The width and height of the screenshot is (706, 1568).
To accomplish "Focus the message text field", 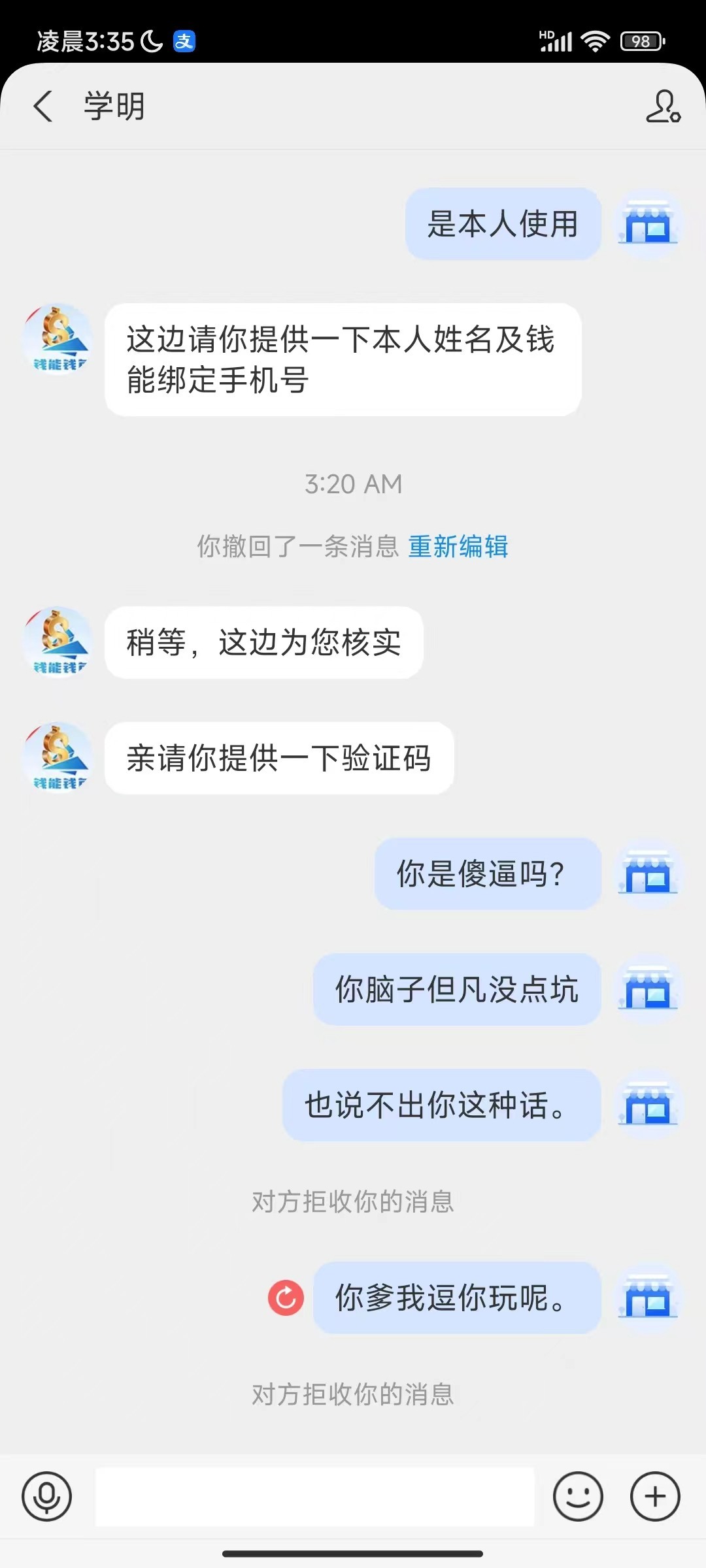I will [x=314, y=1496].
